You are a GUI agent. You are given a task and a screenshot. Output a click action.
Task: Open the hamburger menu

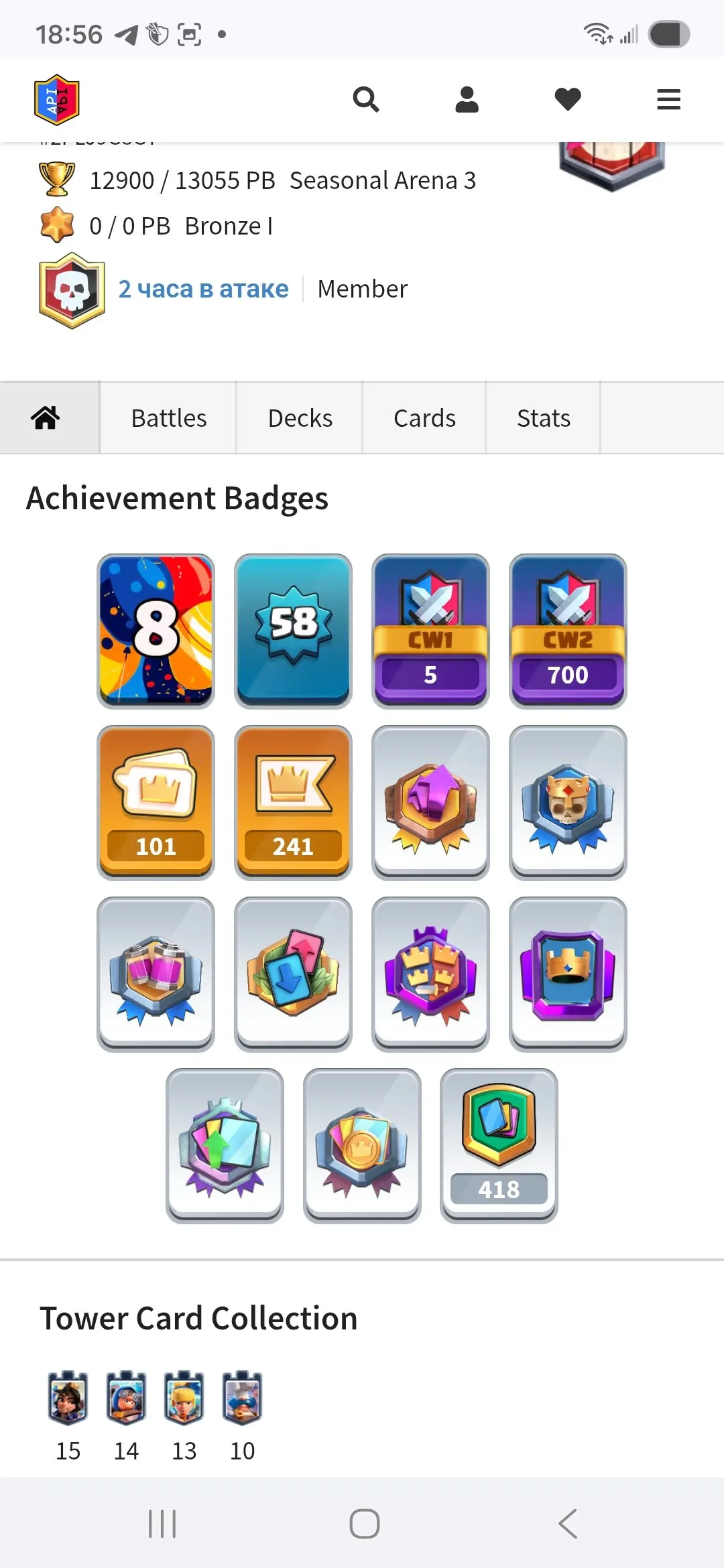[668, 99]
